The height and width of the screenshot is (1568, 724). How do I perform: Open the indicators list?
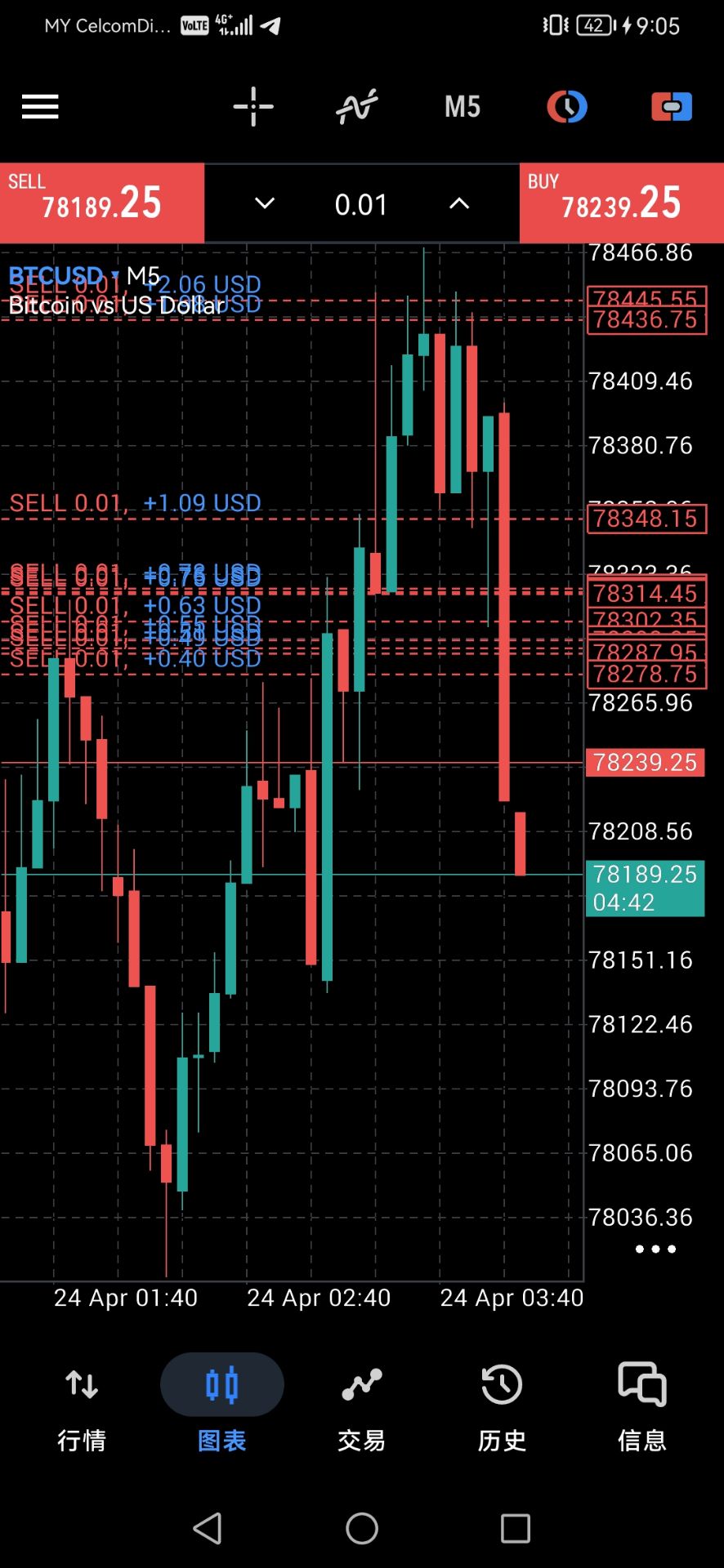[357, 107]
